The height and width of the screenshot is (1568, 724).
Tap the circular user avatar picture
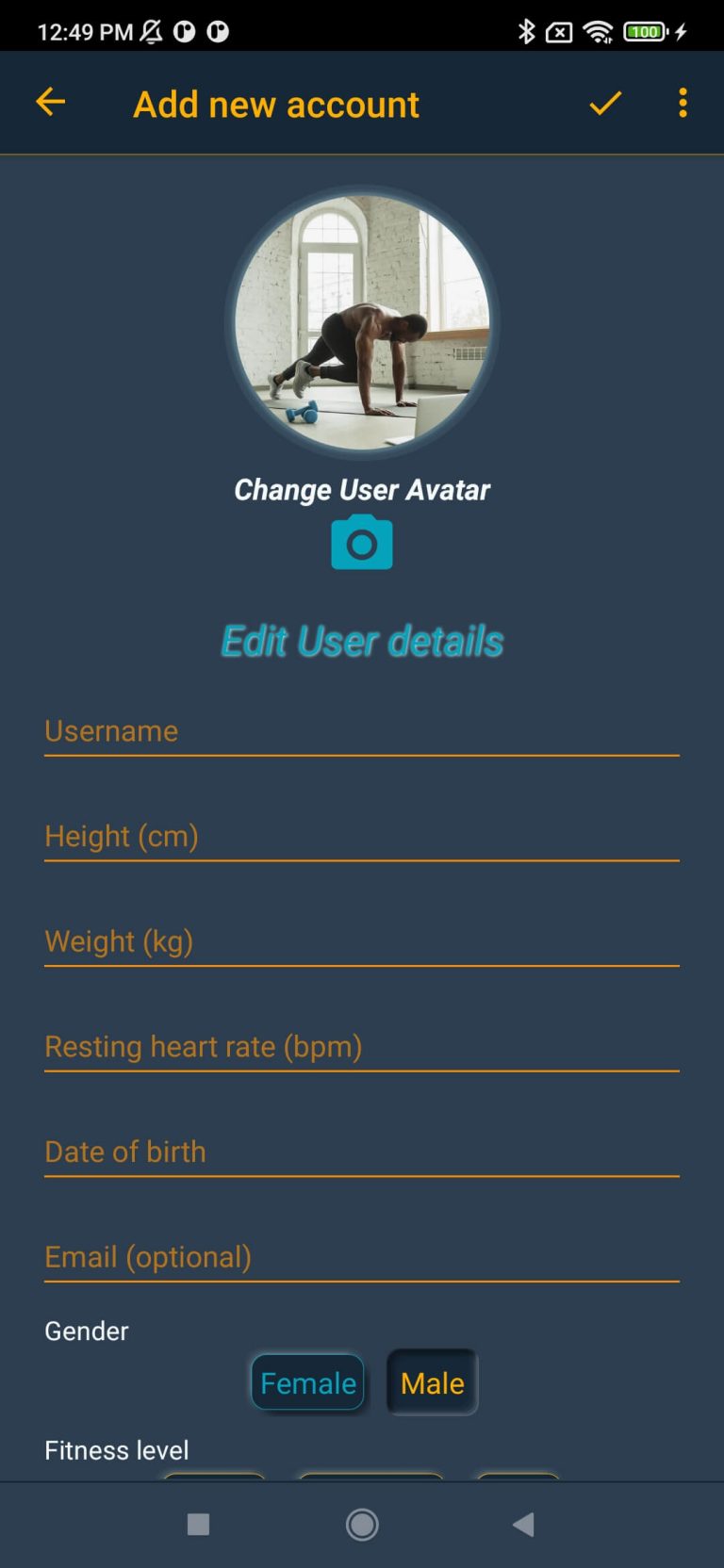(x=362, y=322)
